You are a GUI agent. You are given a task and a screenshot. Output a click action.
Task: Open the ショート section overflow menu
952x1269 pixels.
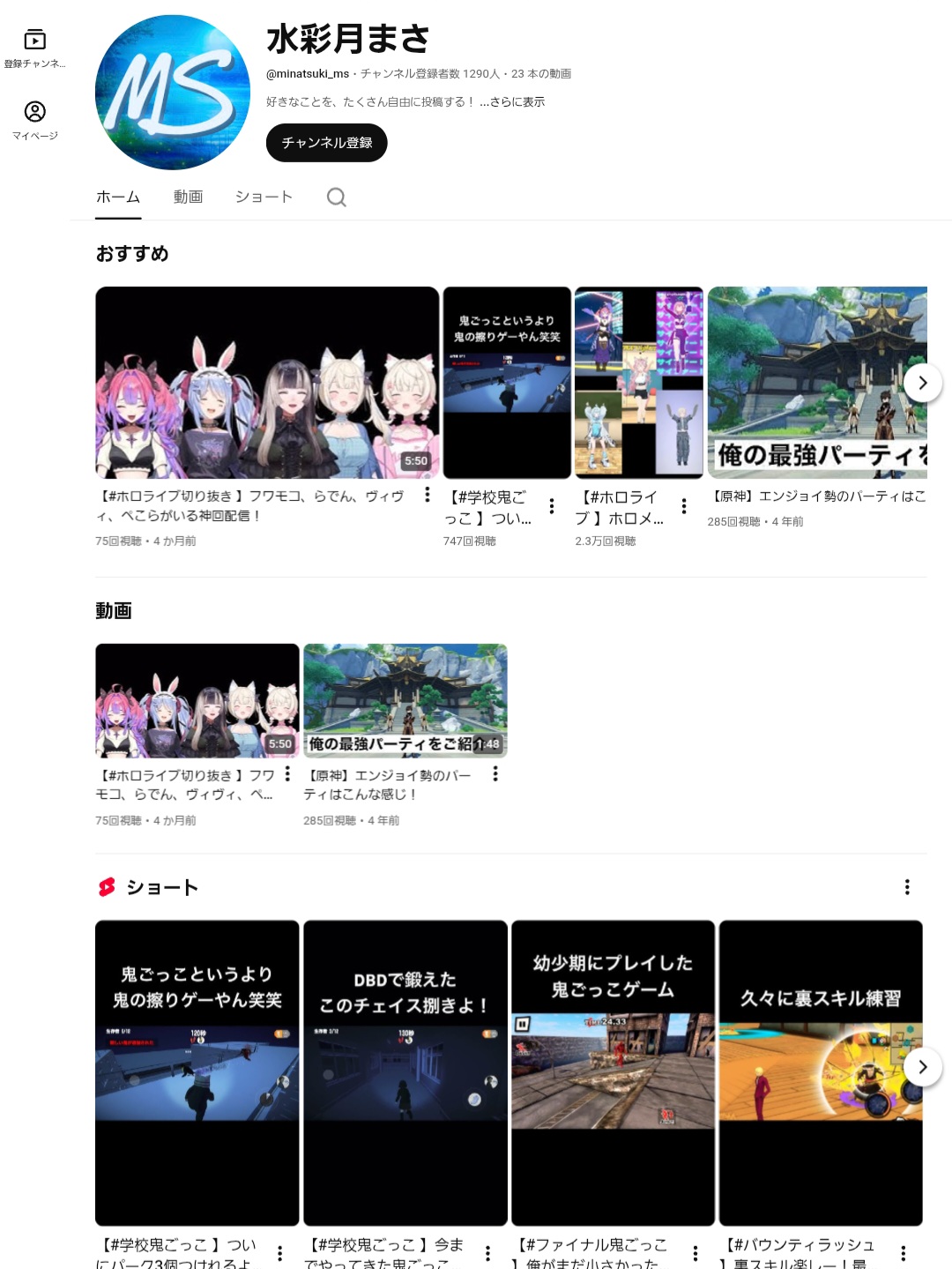coord(907,887)
